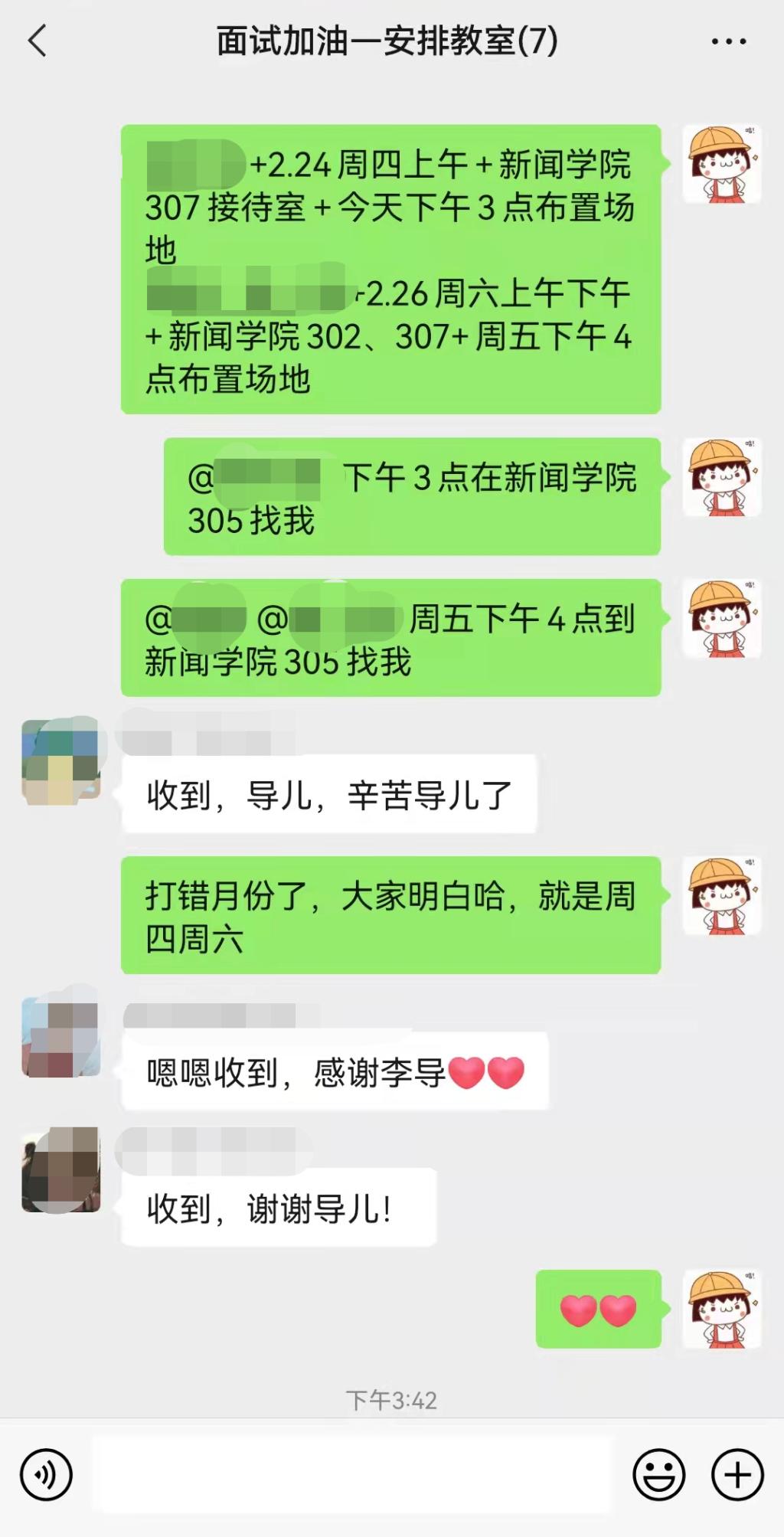Open the group chat overflow menu
The image size is (784, 1537).
click(x=728, y=42)
